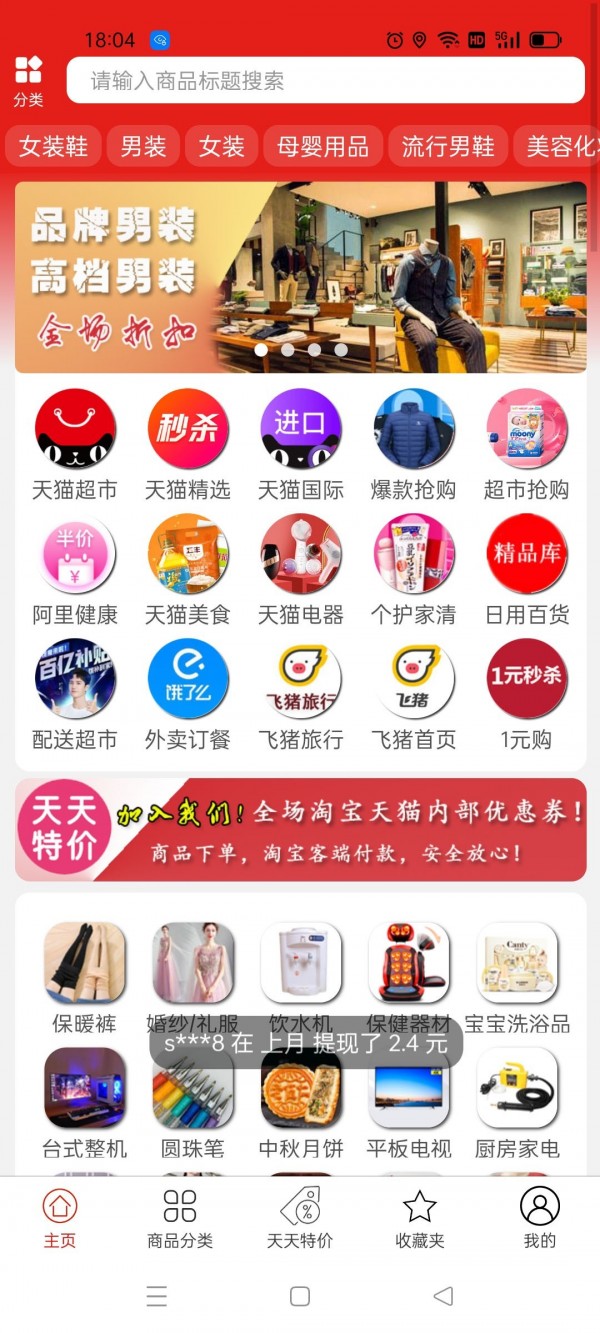Select the 女装鞋 category chip
The height and width of the screenshot is (1333, 600).
53,147
